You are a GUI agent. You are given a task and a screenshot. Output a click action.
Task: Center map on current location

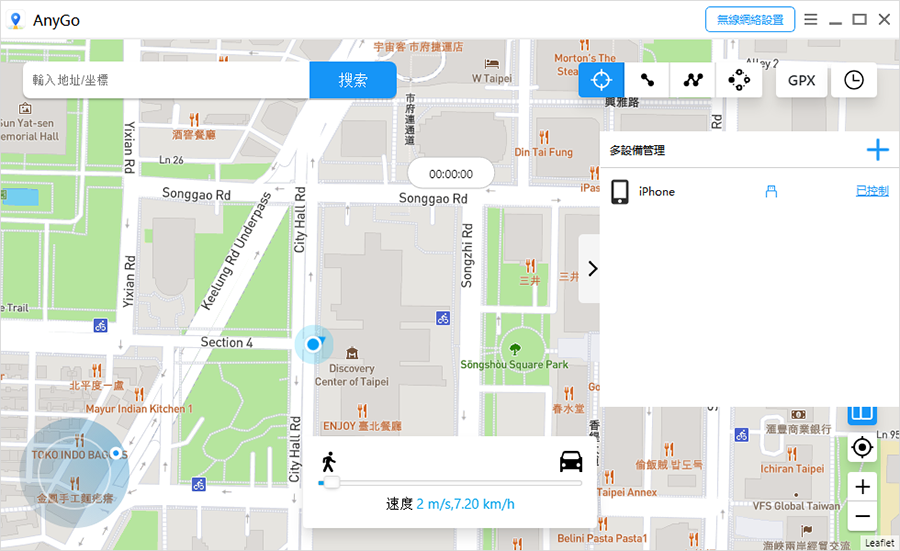click(x=862, y=447)
